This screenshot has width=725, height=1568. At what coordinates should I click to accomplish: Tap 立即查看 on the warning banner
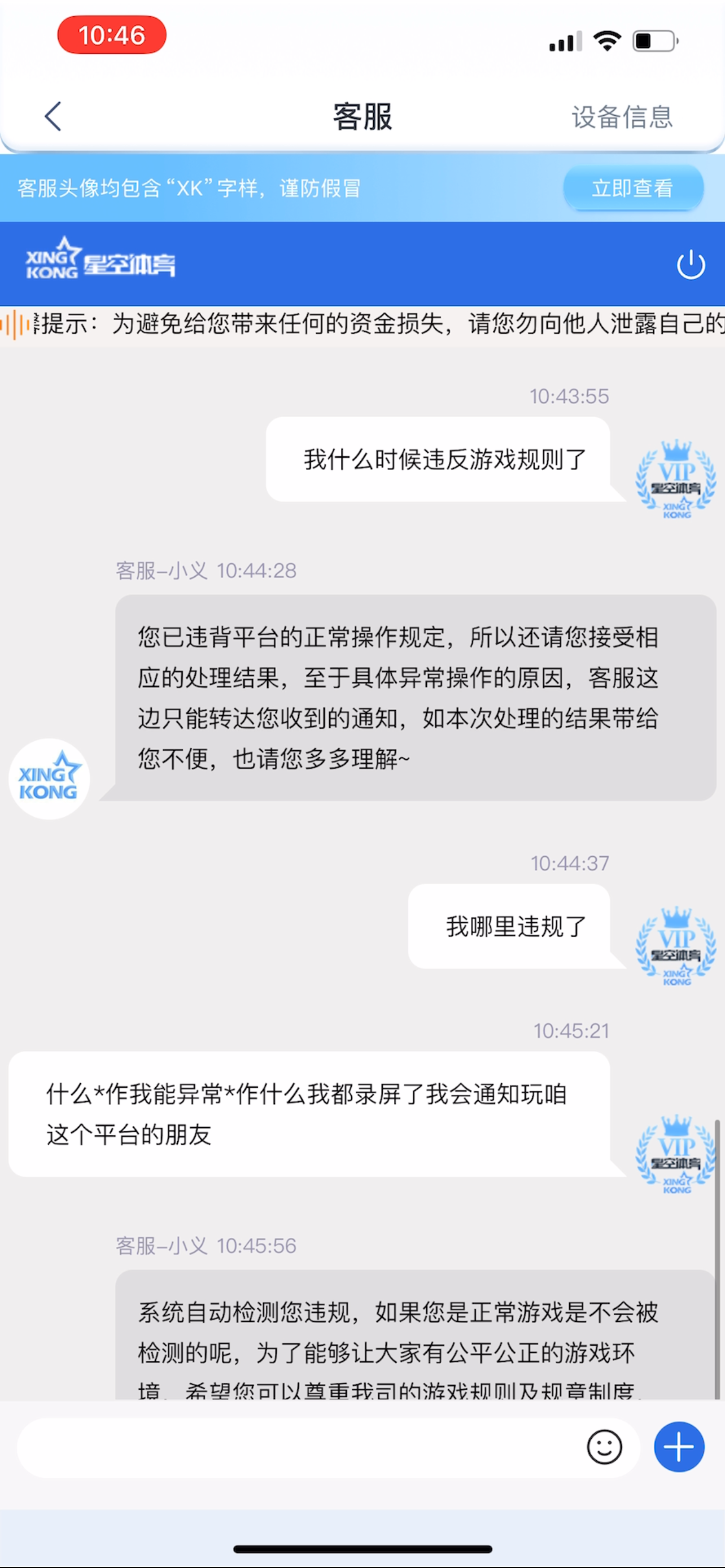632,188
